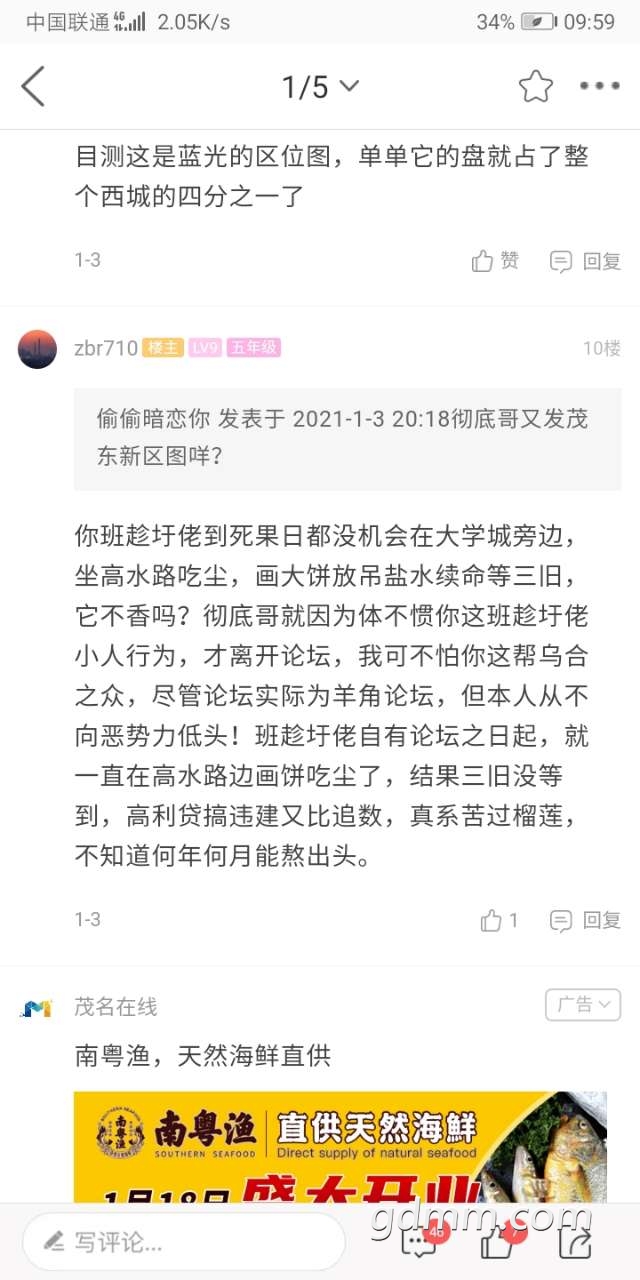The height and width of the screenshot is (1280, 640).
Task: Like the comment about 蓝光的区位图
Action: click(496, 261)
